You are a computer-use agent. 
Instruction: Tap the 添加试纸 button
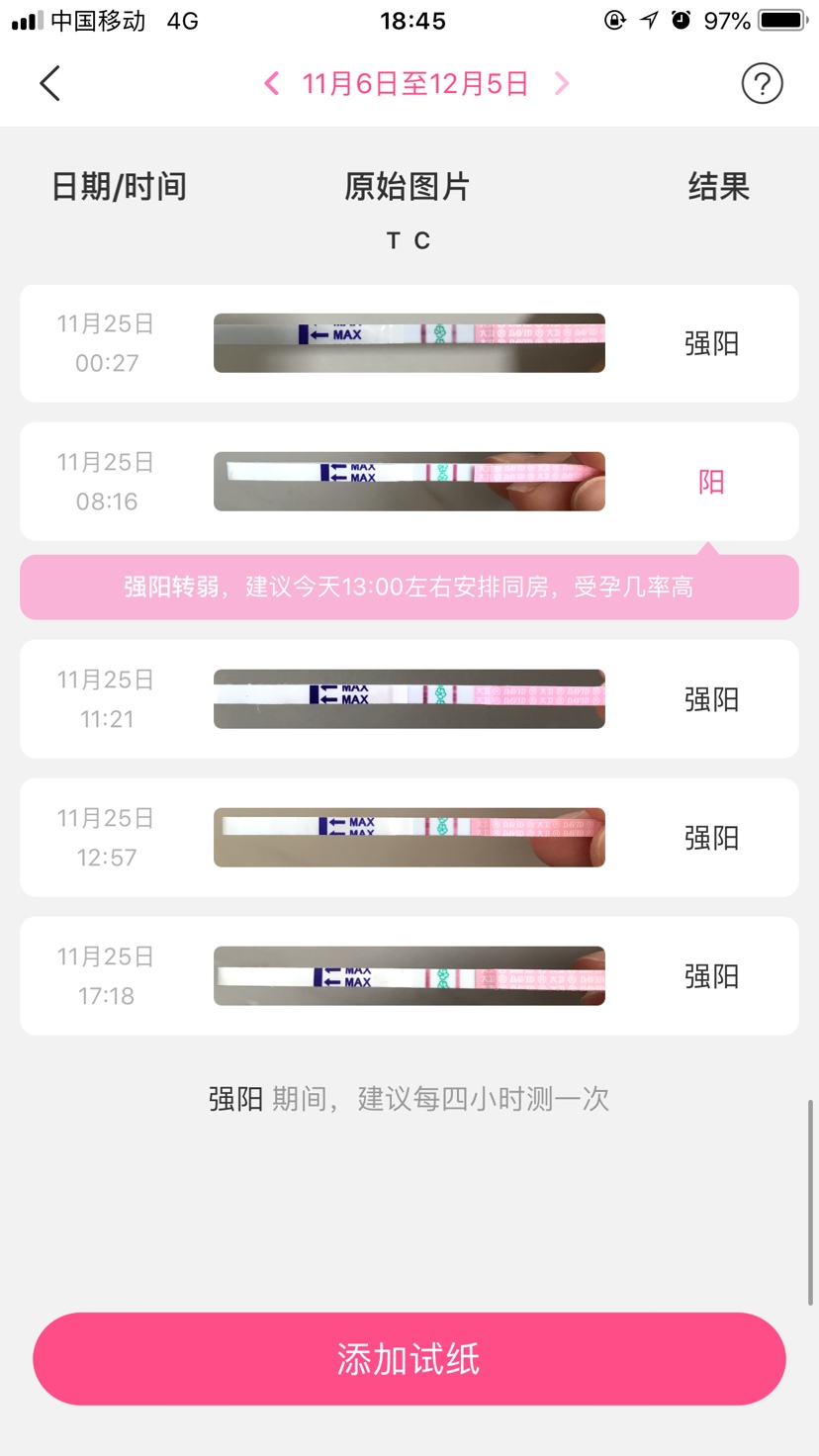[409, 1359]
